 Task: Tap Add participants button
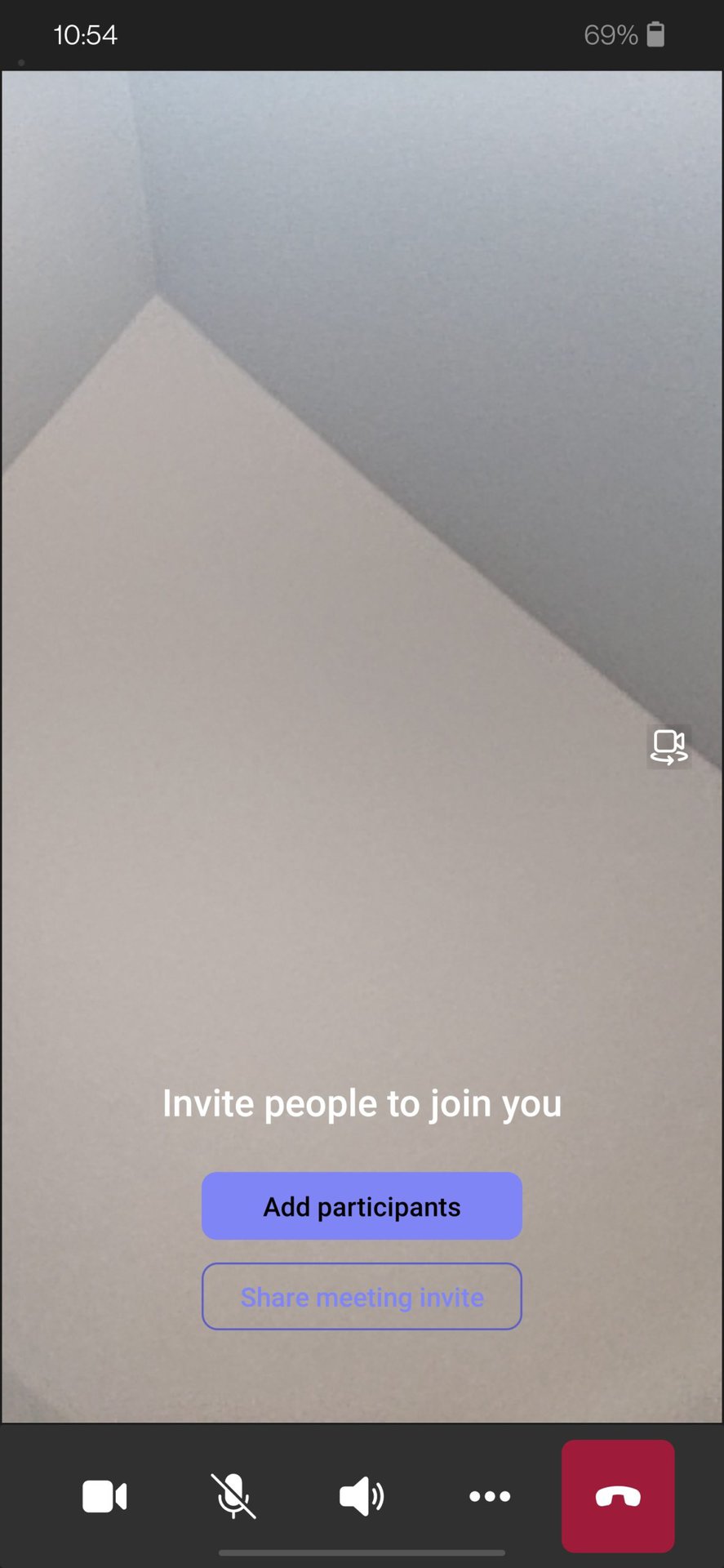362,1206
